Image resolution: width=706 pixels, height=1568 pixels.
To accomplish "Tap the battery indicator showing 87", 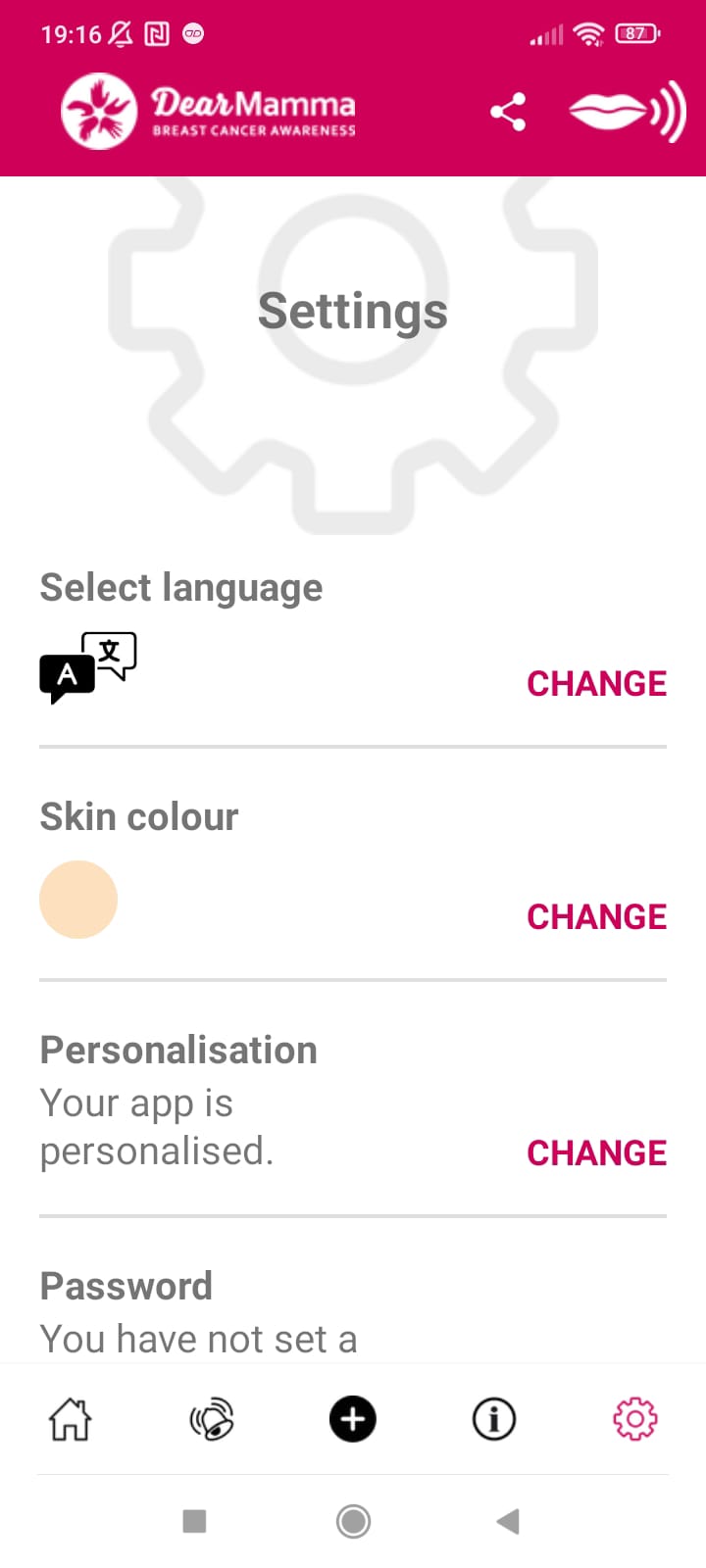I will [x=634, y=33].
